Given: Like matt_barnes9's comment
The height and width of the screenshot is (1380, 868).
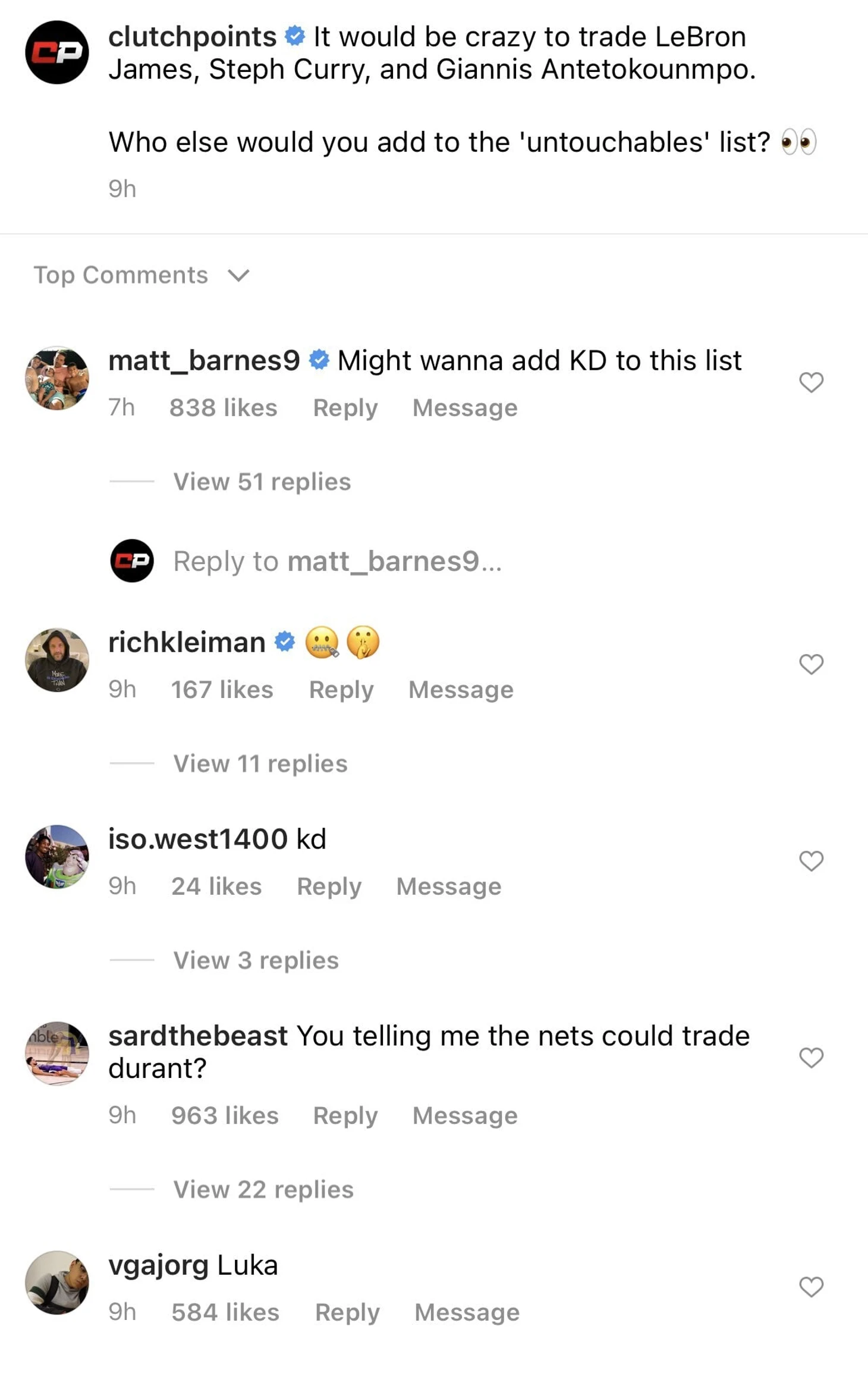Looking at the screenshot, I should click(810, 382).
